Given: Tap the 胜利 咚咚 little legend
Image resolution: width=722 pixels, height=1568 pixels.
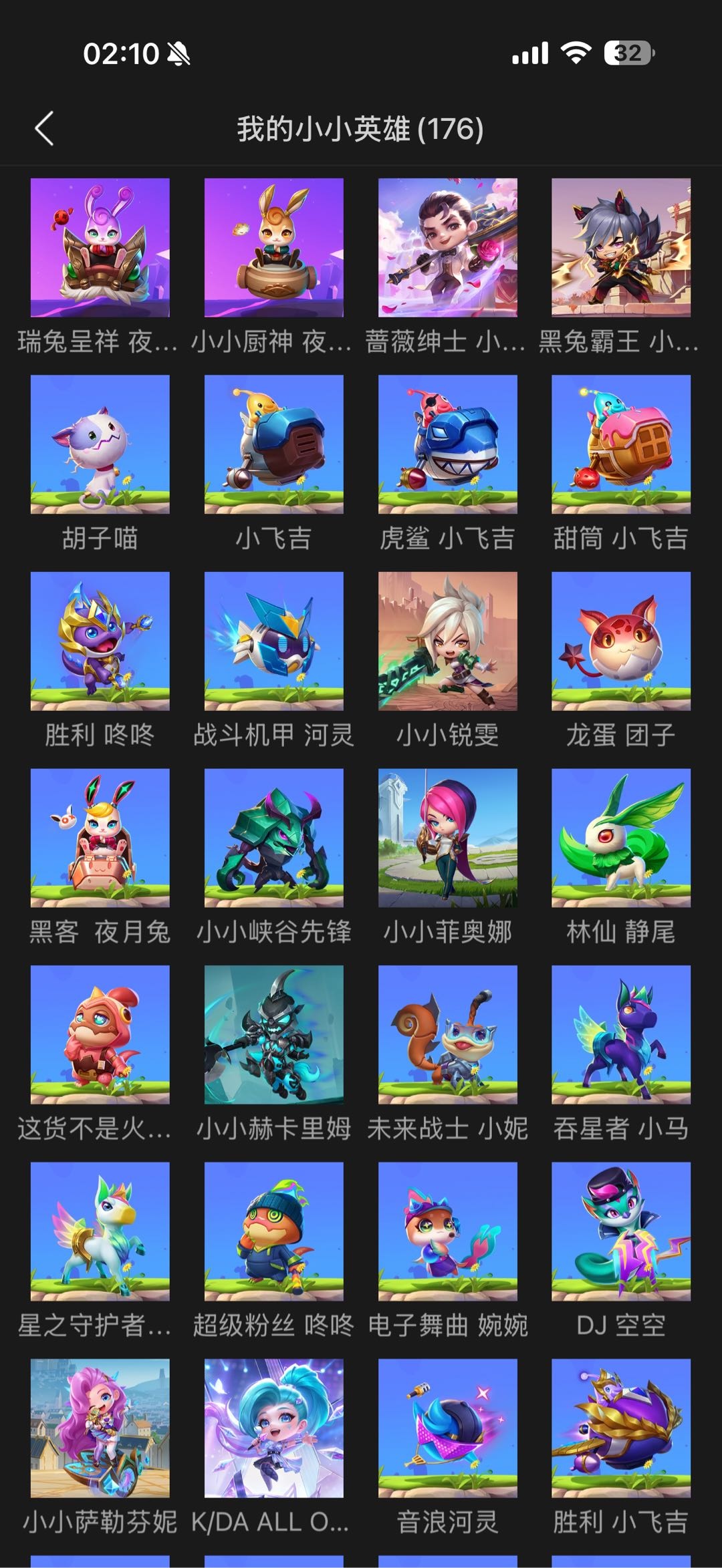Looking at the screenshot, I should (x=100, y=641).
